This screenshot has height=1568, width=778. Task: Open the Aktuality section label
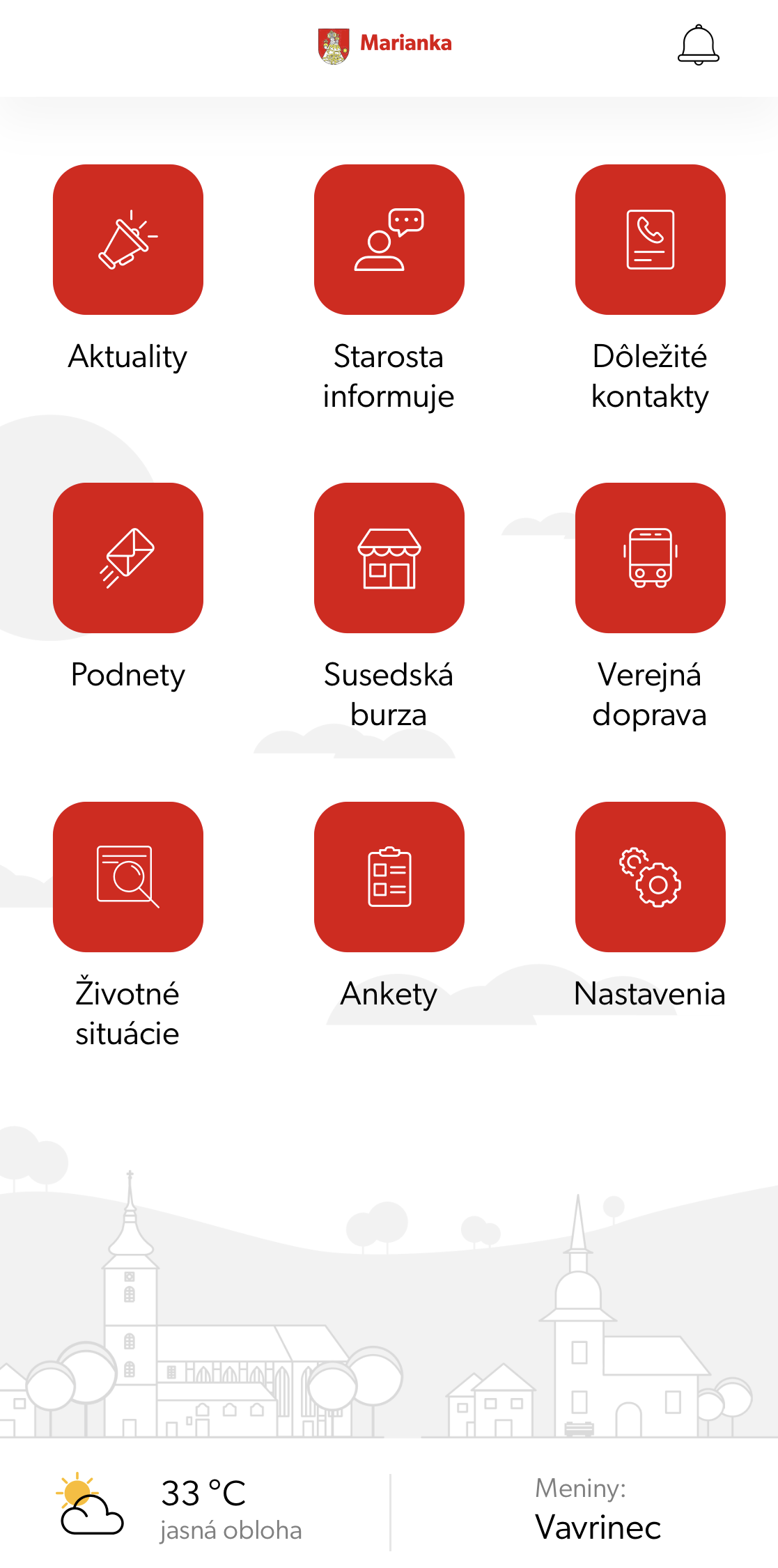coord(128,358)
